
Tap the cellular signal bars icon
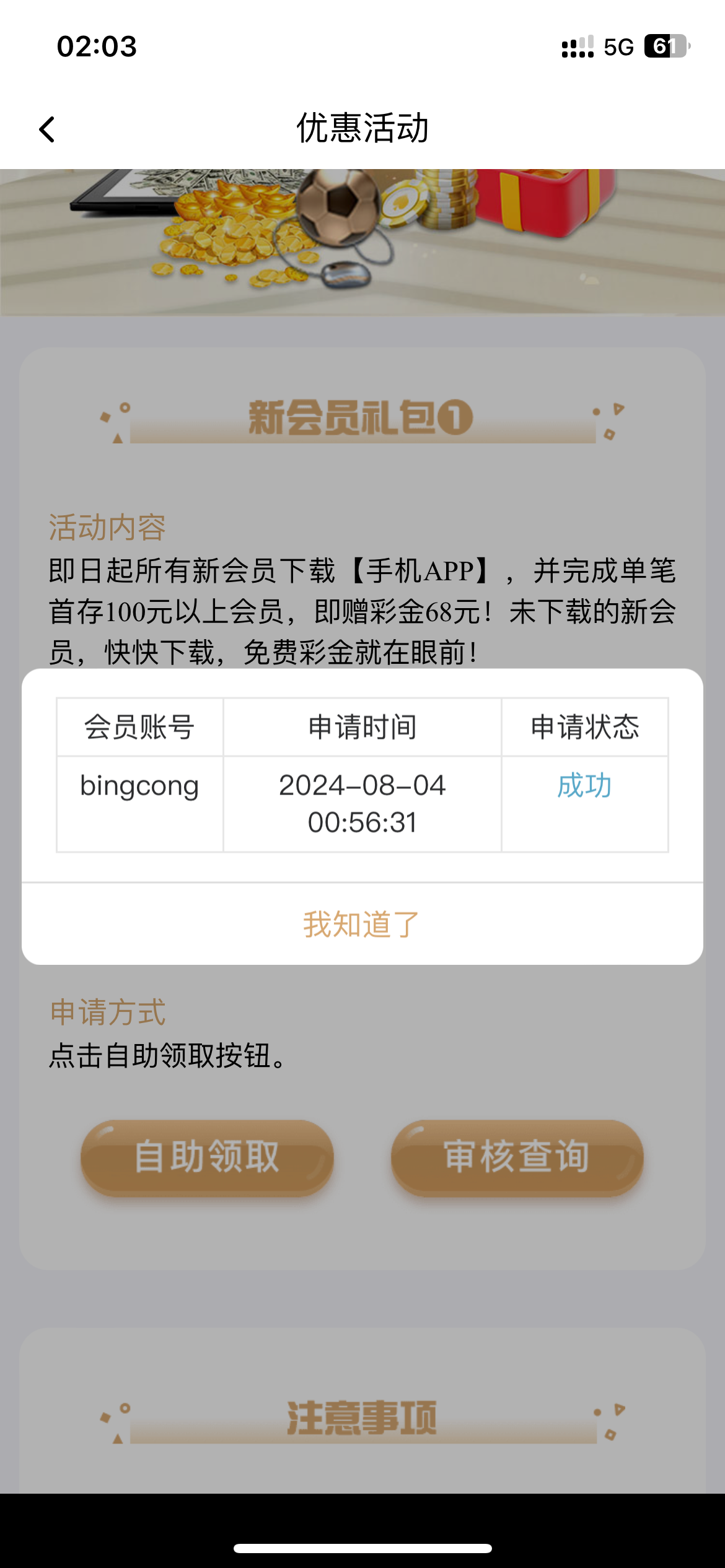(x=576, y=46)
